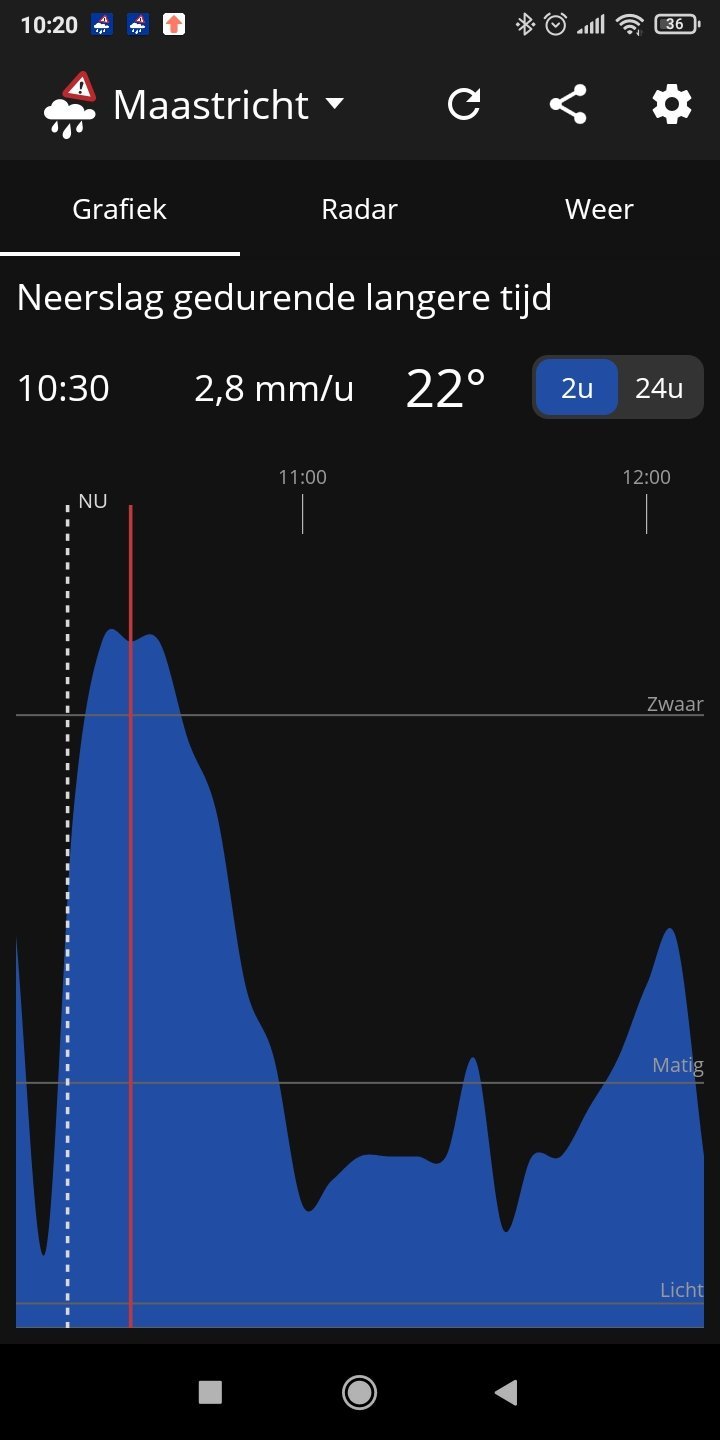Share the rain forecast
Viewport: 720px width, 1440px height.
tap(568, 104)
